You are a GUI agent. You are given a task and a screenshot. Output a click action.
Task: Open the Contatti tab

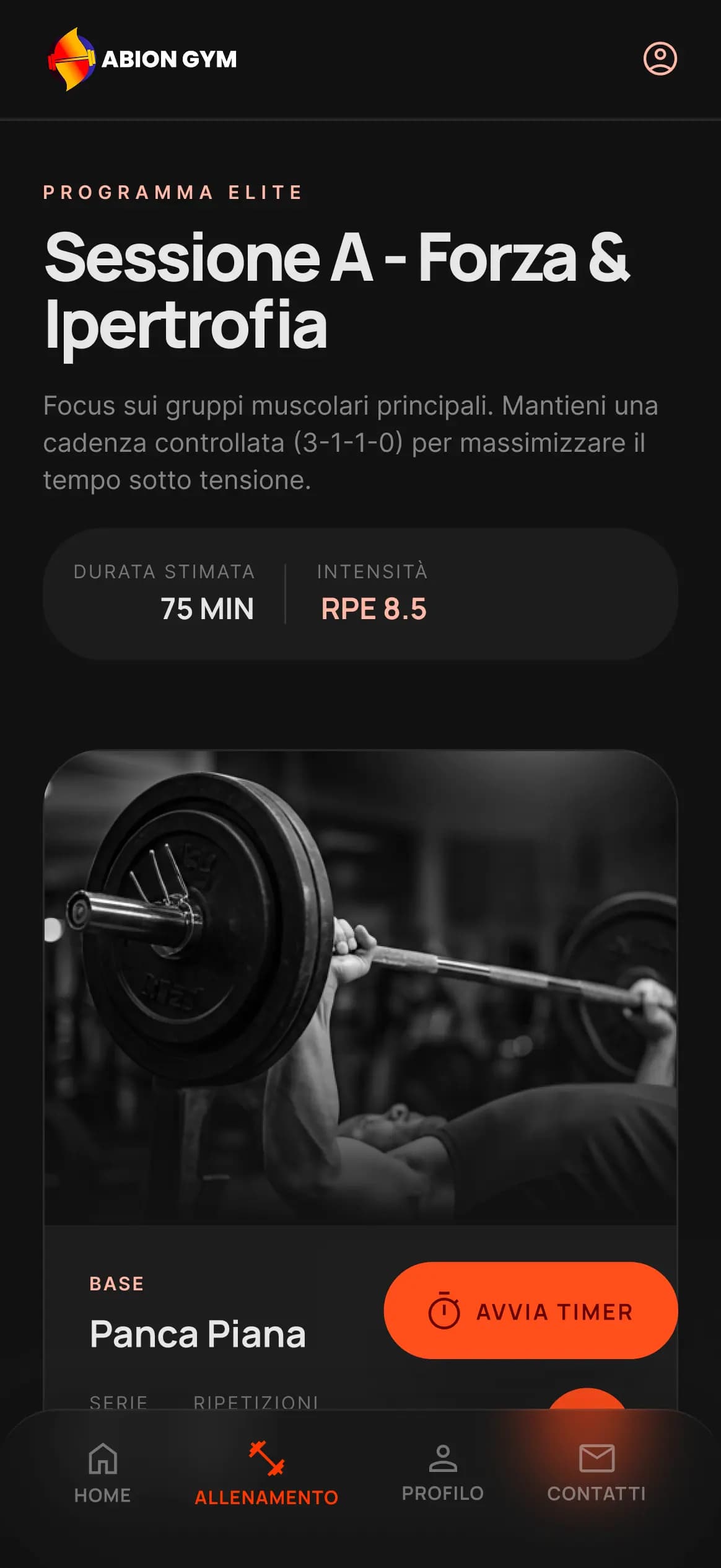pos(596,1473)
